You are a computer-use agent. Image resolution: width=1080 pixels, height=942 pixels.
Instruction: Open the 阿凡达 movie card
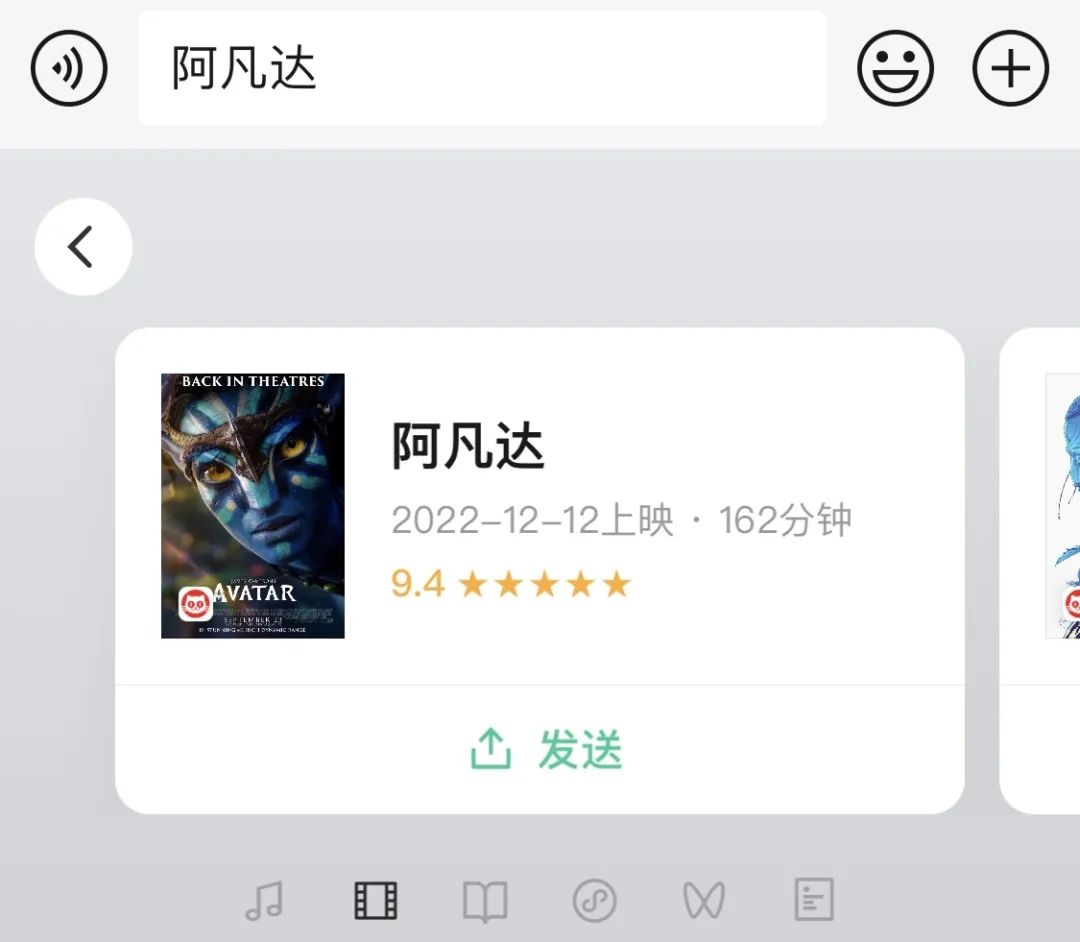[x=539, y=506]
